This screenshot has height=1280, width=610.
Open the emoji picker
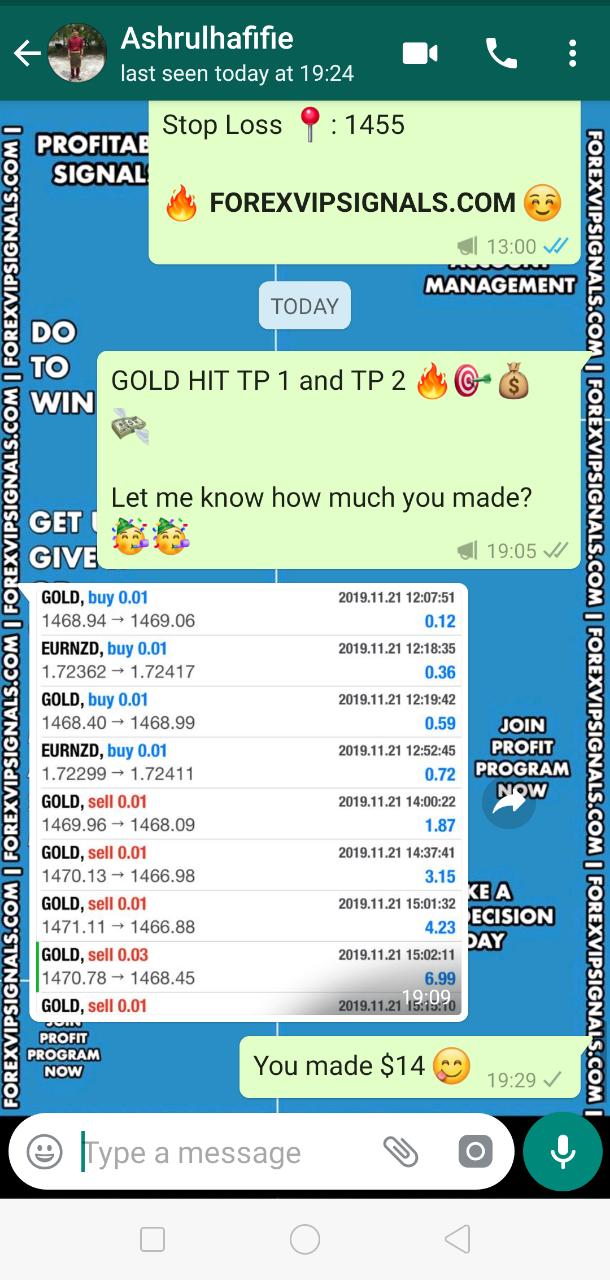(44, 1152)
